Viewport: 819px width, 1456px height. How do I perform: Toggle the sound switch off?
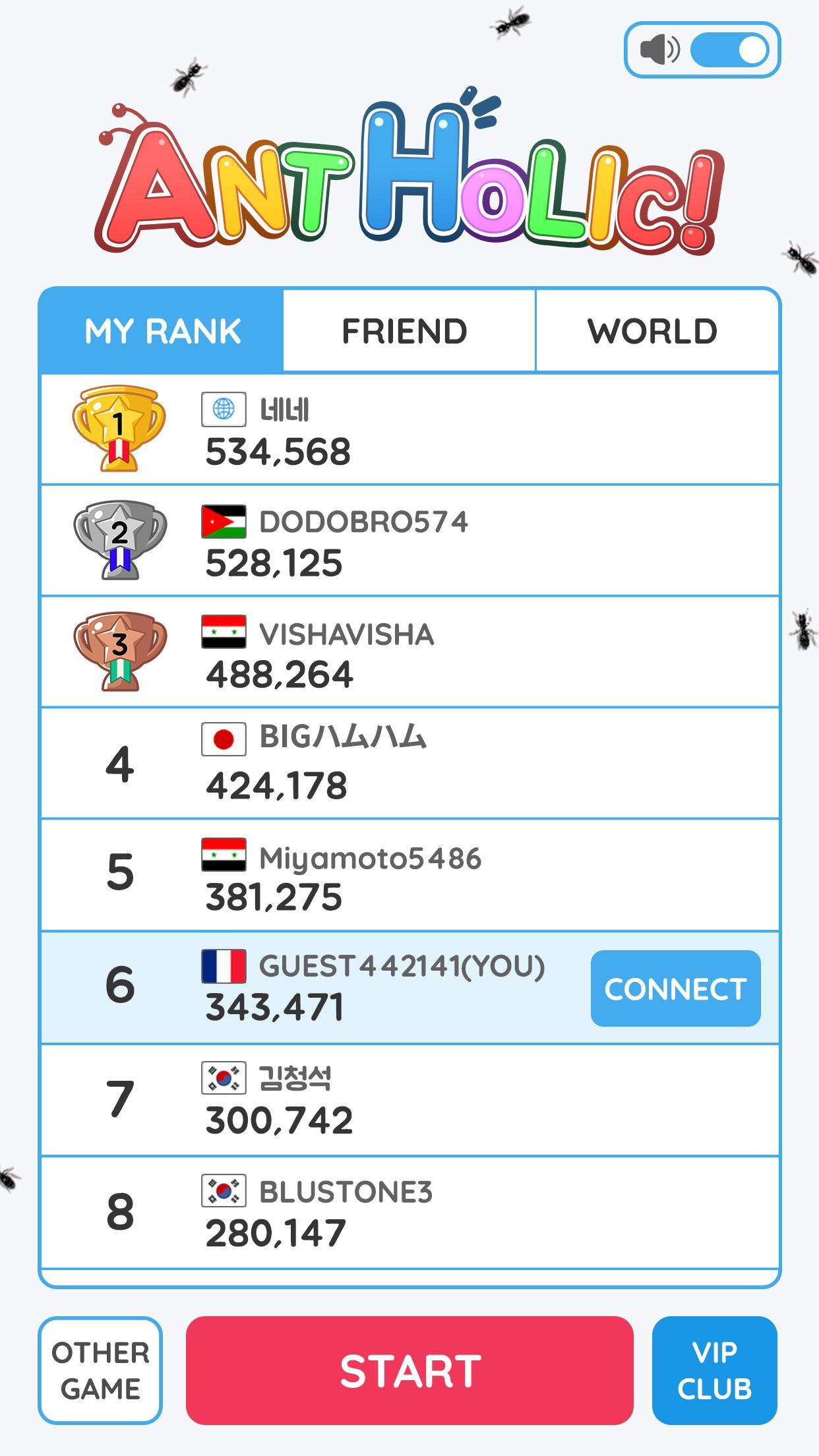click(729, 50)
